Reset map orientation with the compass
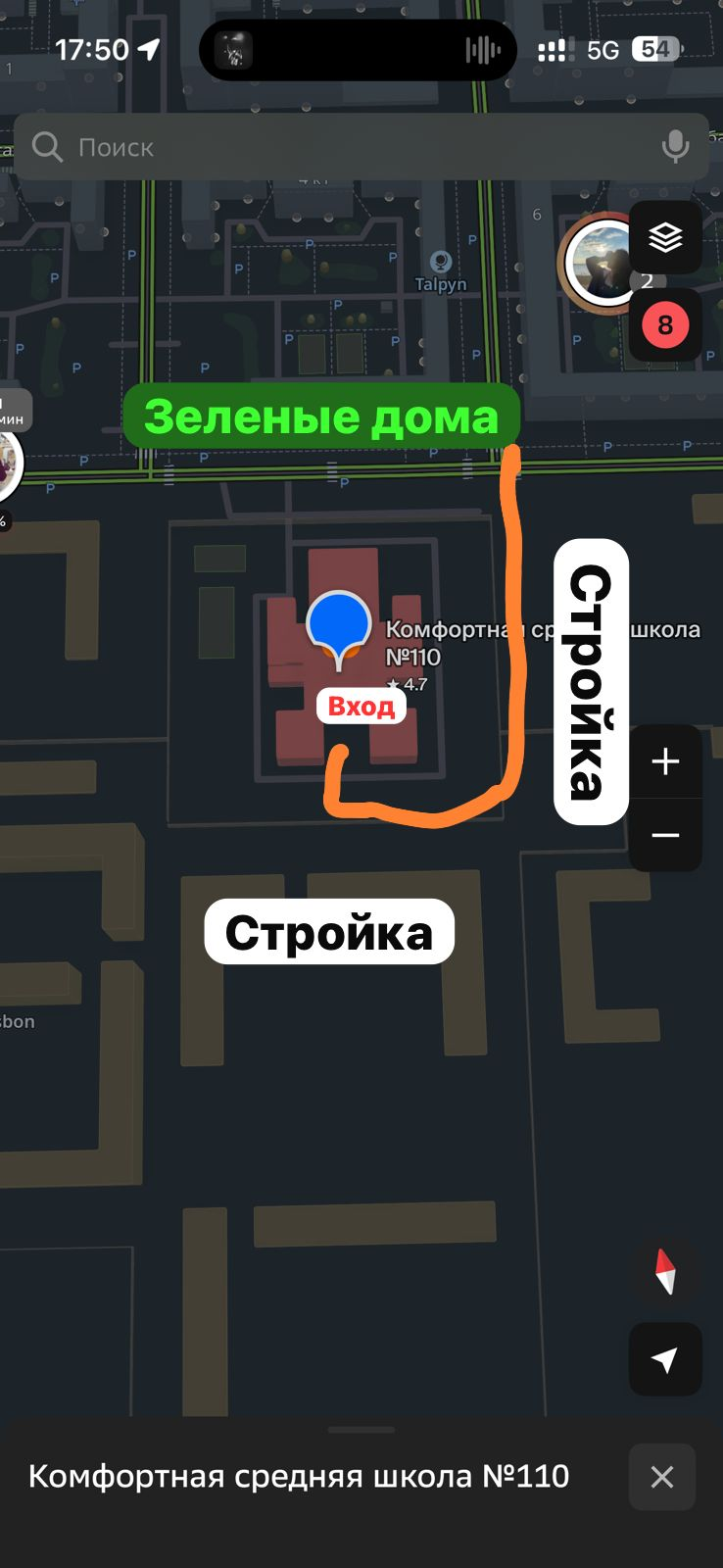 665,1271
